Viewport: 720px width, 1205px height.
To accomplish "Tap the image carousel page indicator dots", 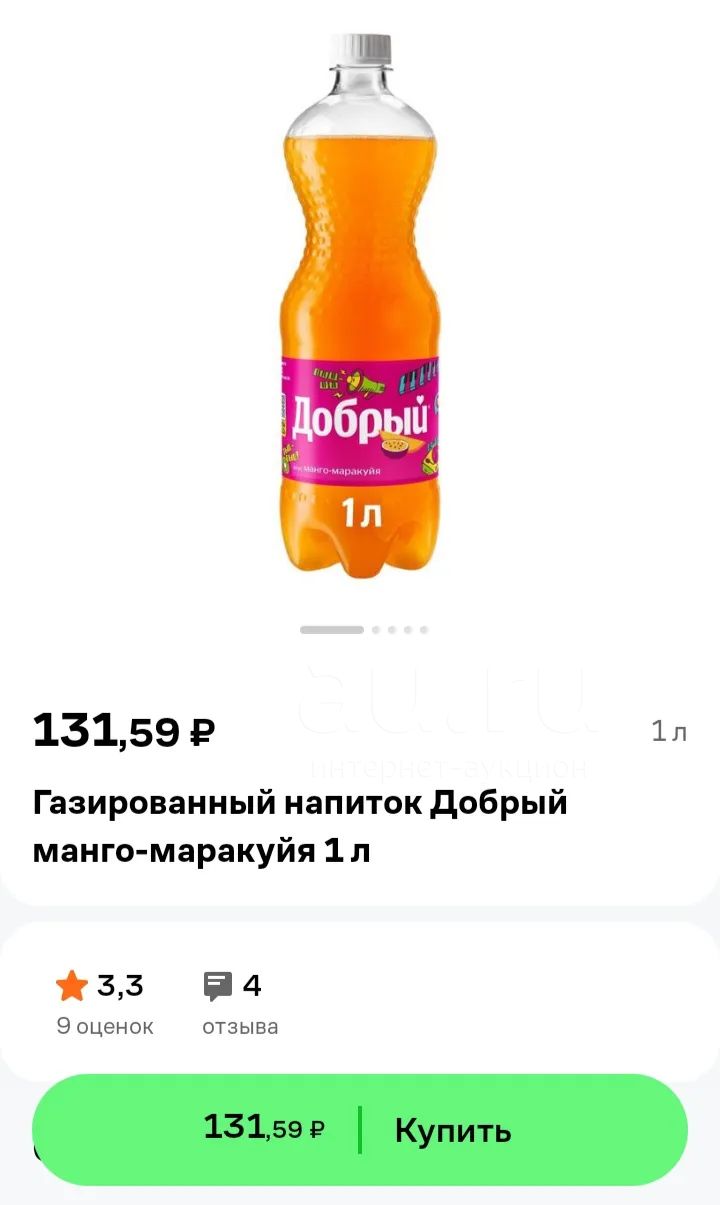I will (364, 630).
